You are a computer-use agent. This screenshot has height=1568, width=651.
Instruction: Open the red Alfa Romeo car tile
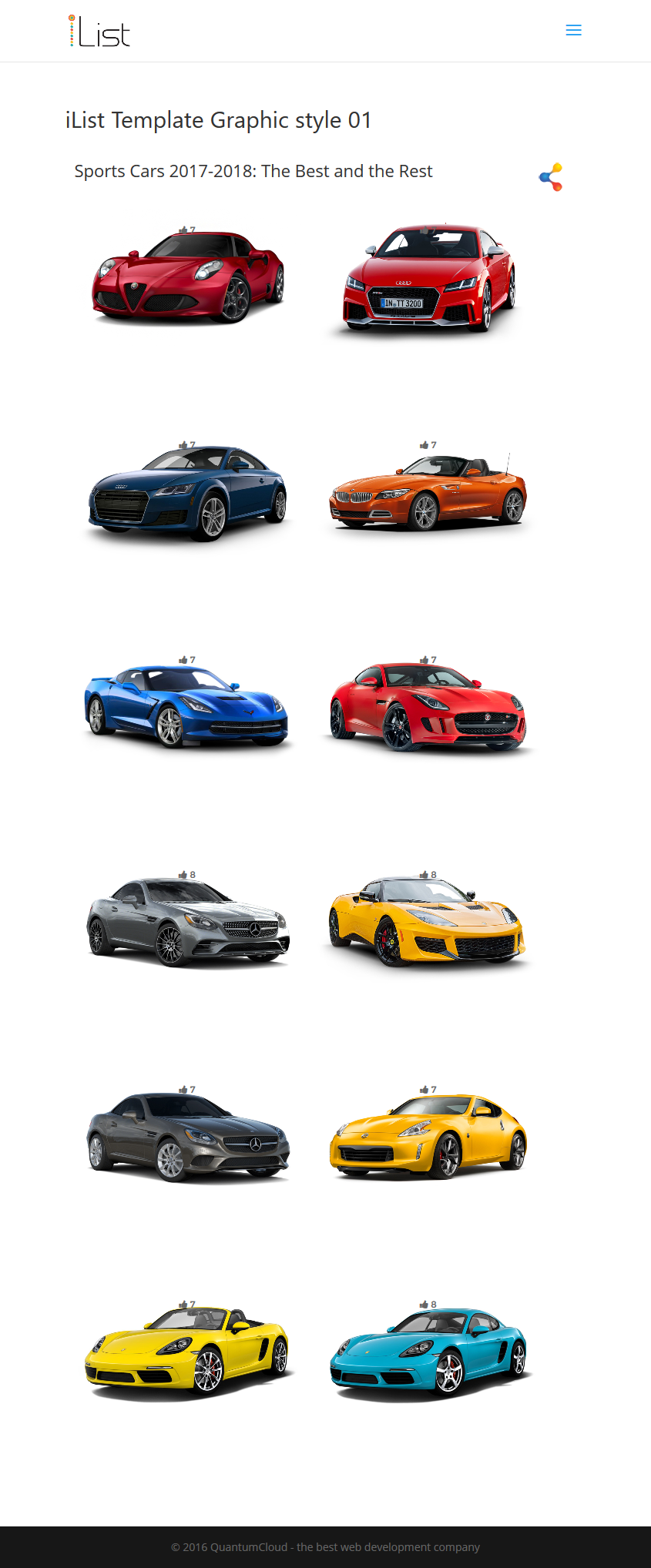(188, 279)
